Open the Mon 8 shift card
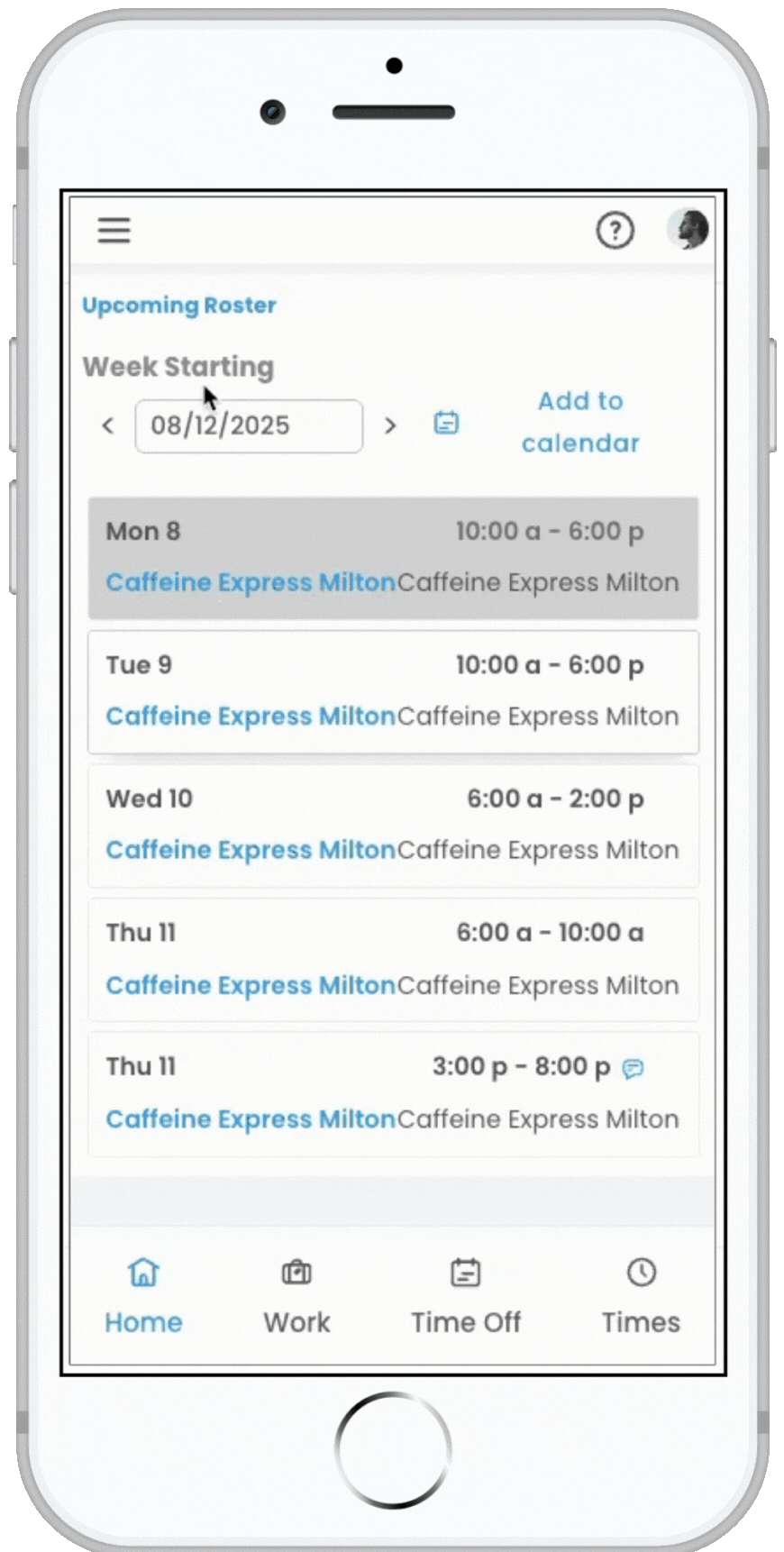Image resolution: width=784 pixels, height=1552 pixels. 393,558
